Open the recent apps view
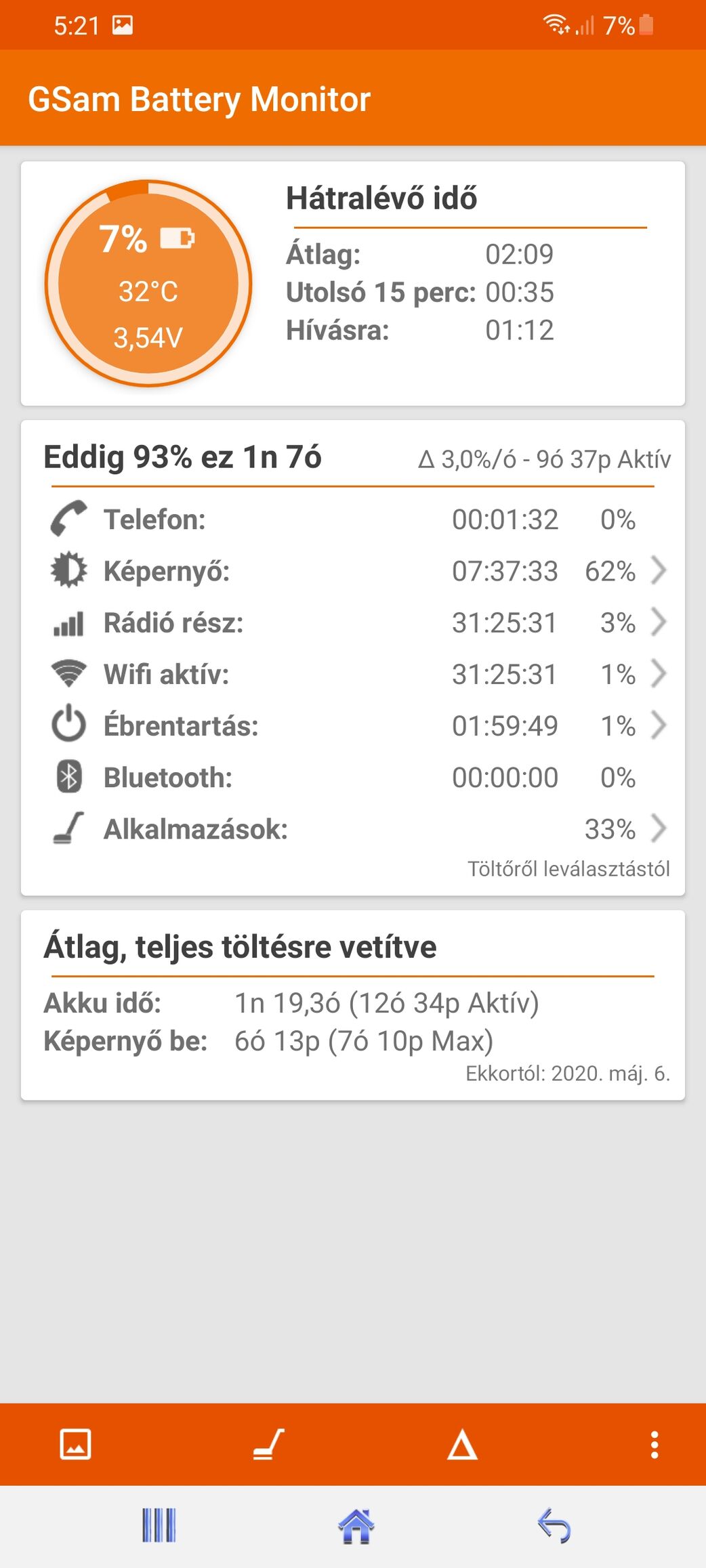This screenshot has height=1568, width=706. click(x=159, y=1526)
